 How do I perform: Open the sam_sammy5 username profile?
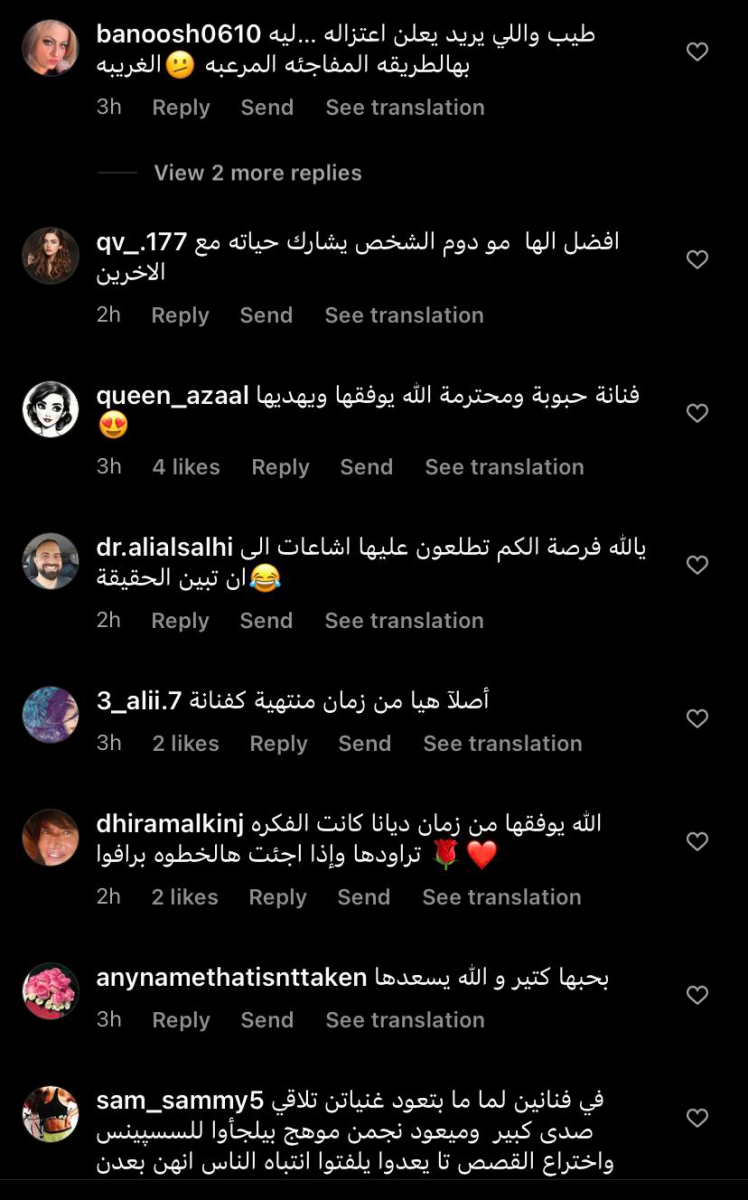180,1101
